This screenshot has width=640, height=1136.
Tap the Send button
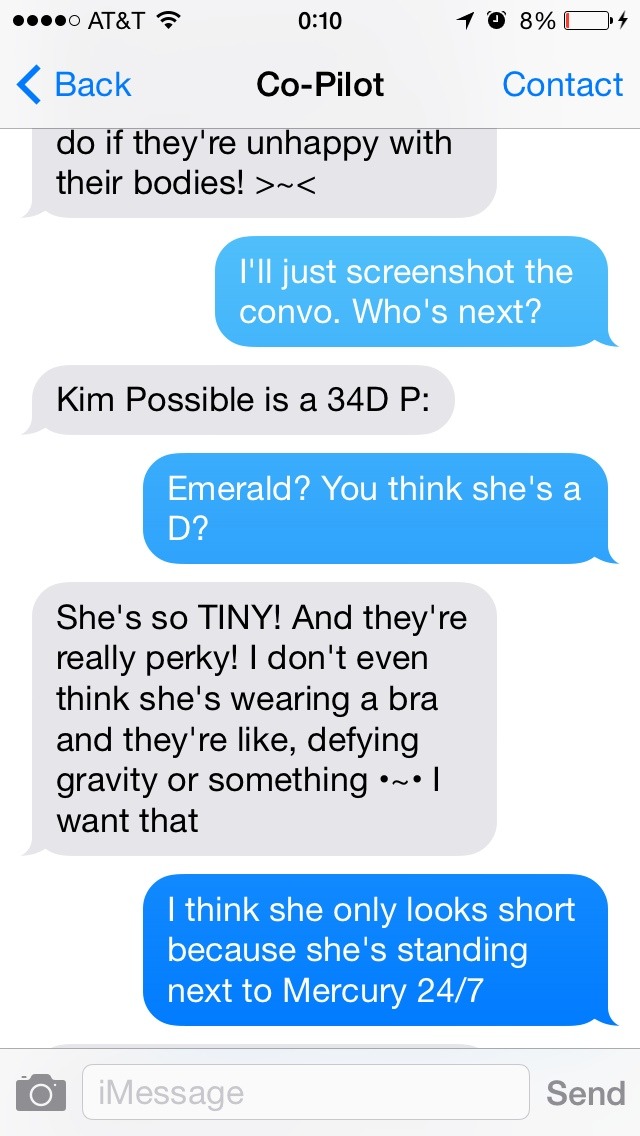[586, 1093]
